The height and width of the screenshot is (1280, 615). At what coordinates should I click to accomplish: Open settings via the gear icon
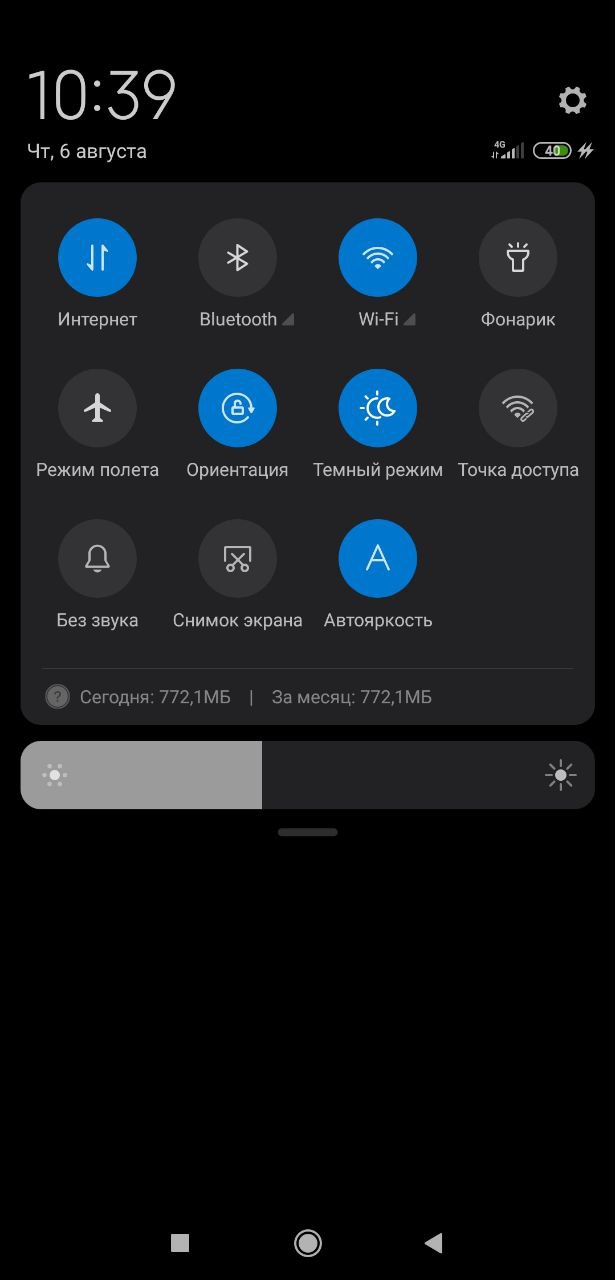pyautogui.click(x=572, y=100)
